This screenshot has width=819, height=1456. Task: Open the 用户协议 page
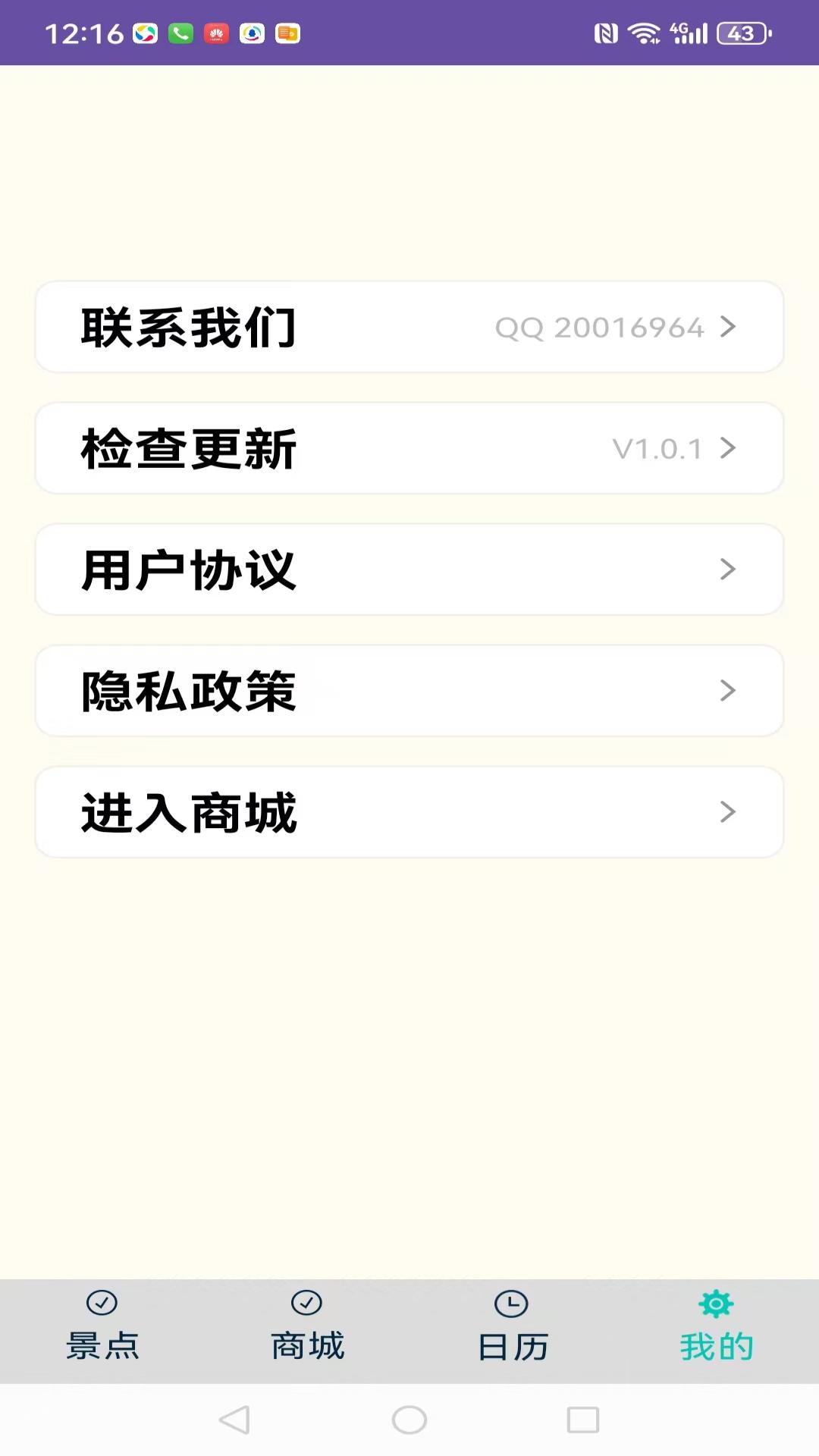tap(409, 570)
